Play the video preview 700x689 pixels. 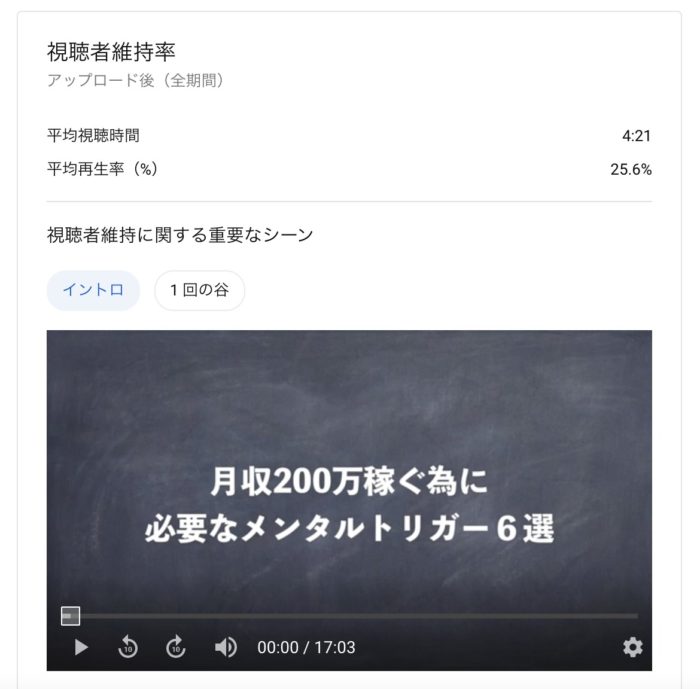tap(82, 647)
